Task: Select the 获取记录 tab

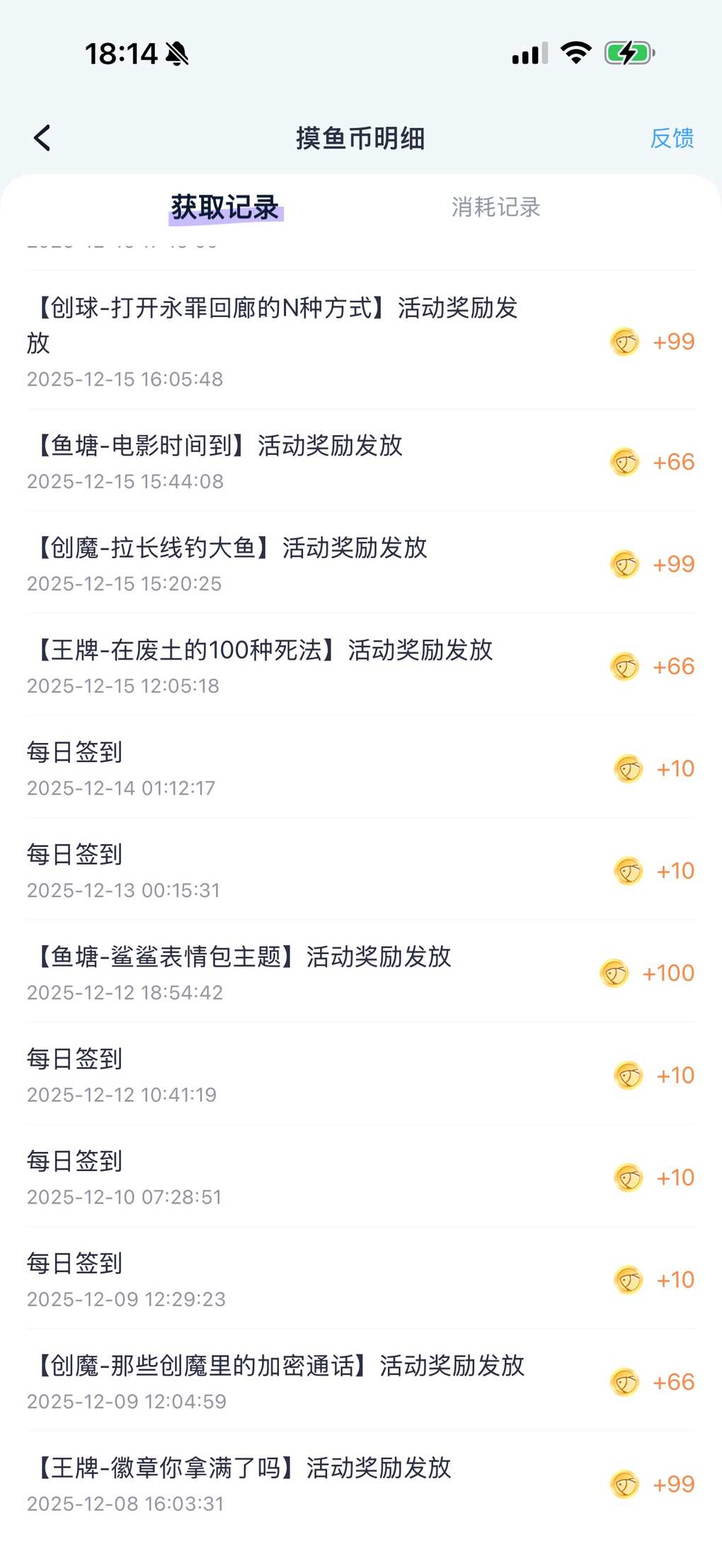Action: 225,207
